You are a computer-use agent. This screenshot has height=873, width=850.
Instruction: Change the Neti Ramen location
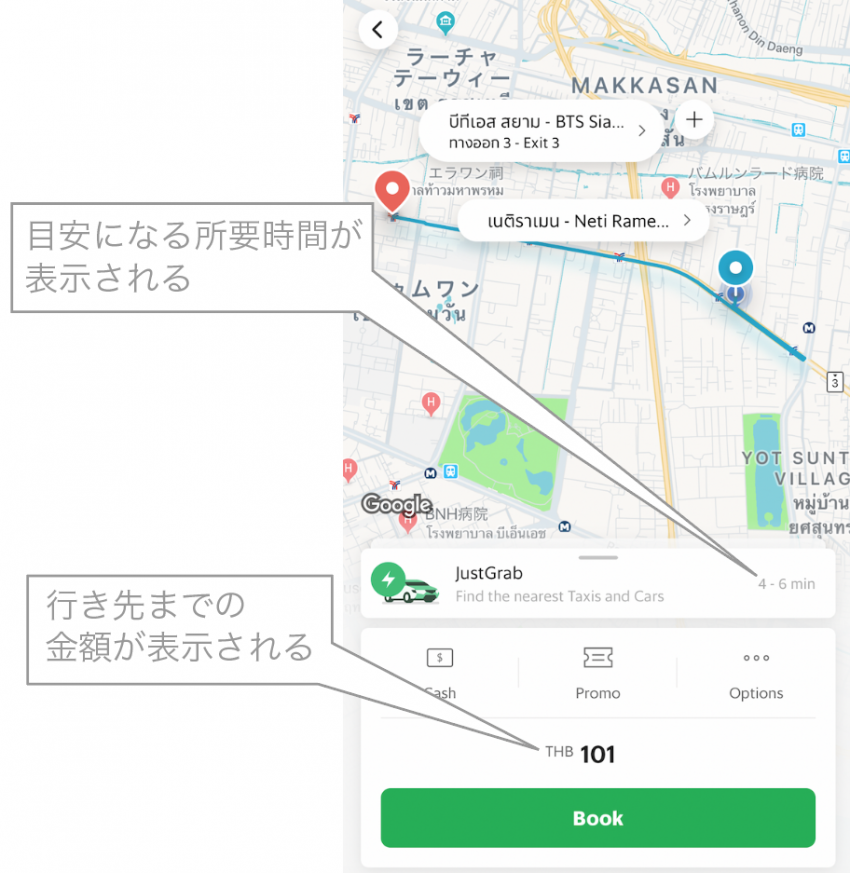pyautogui.click(x=583, y=221)
